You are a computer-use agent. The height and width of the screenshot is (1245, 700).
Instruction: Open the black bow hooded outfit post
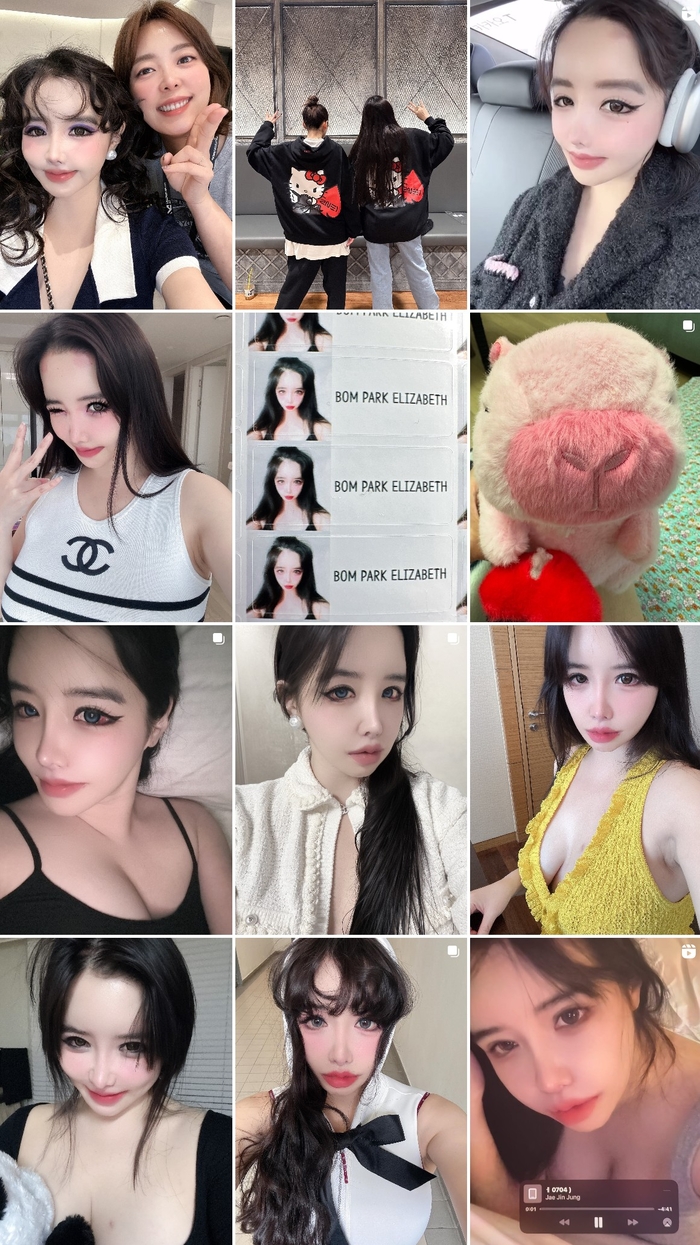point(351,1090)
